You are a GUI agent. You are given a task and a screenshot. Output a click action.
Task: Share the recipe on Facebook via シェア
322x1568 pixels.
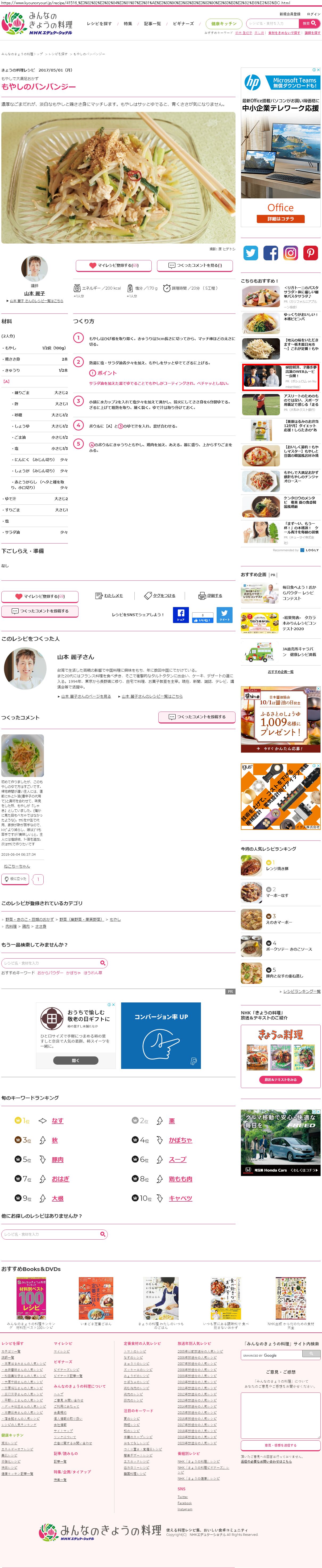click(x=181, y=614)
